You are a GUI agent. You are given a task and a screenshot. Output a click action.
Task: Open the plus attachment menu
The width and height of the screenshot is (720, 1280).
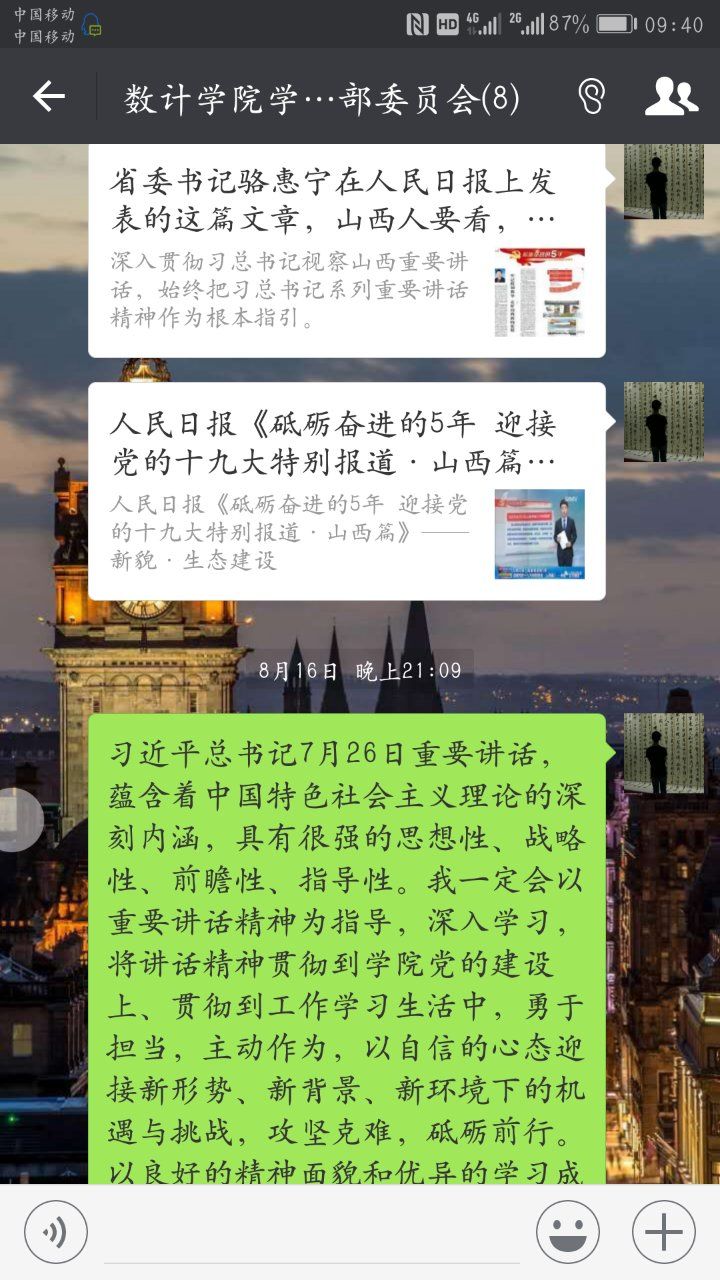(x=664, y=1232)
